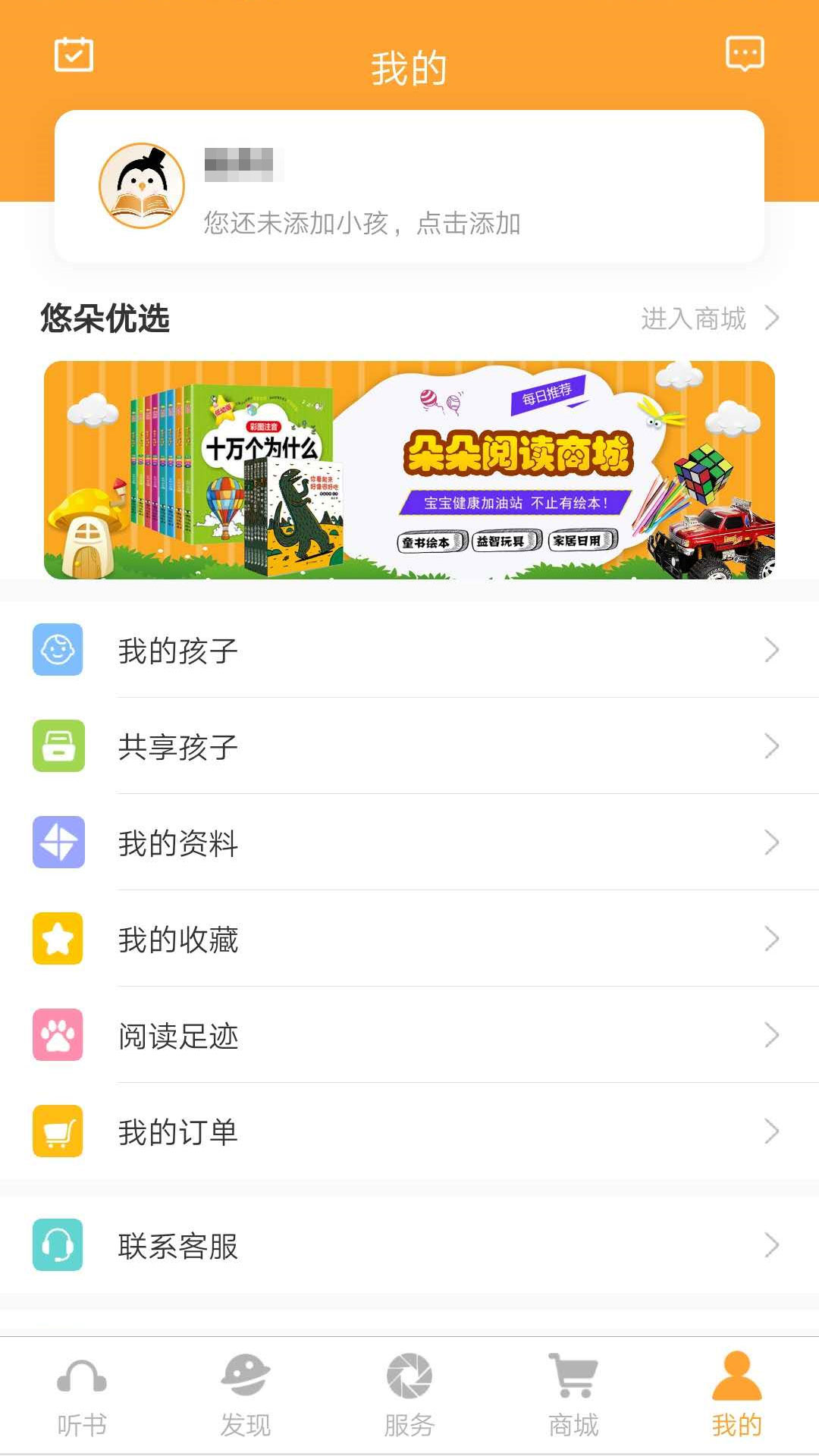Switch to the 服务 tab
Viewport: 819px width, 1456px height.
409,1394
